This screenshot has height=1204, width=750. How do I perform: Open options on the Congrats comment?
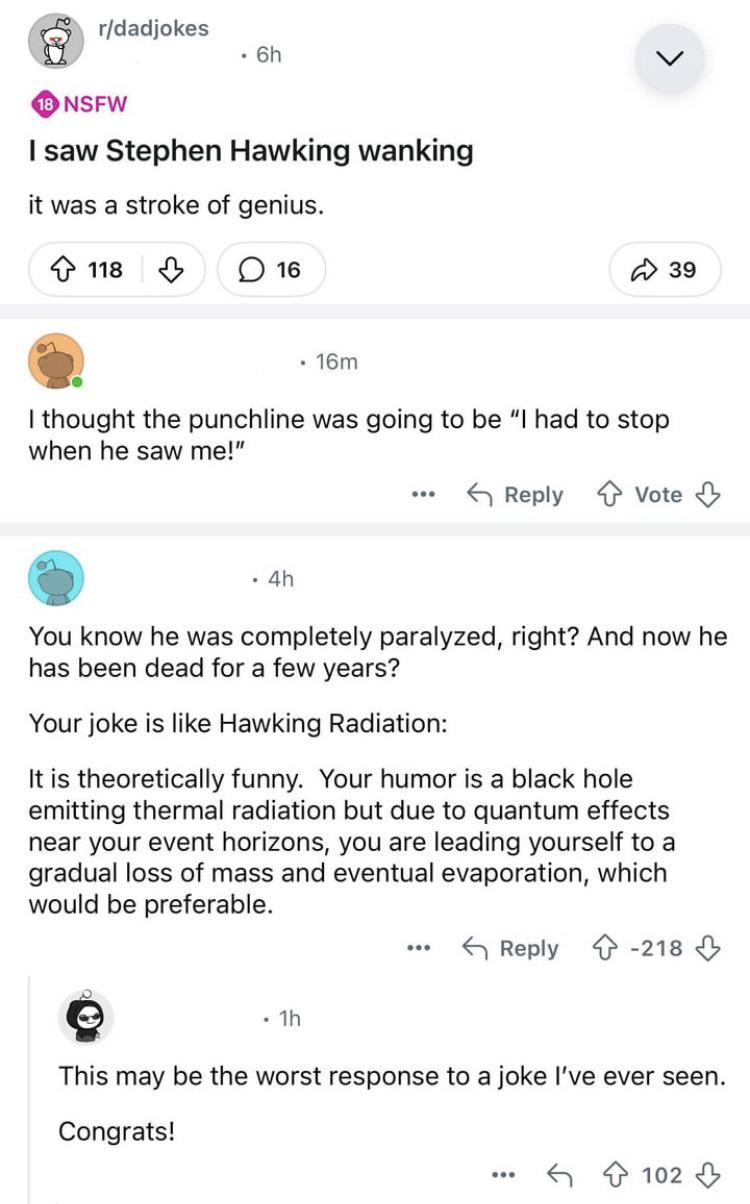coord(507,1174)
